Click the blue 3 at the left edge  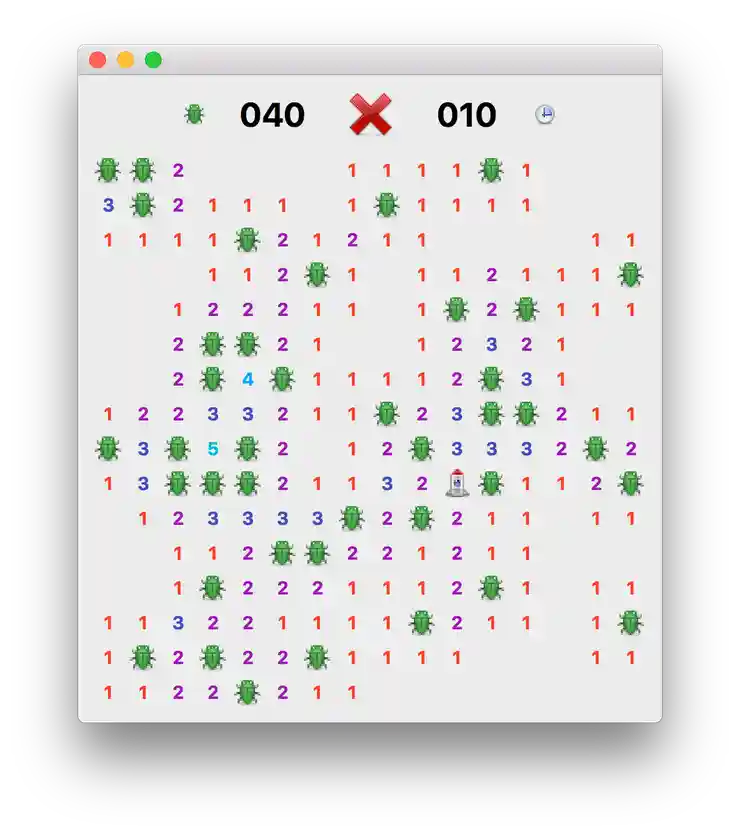[x=106, y=204]
